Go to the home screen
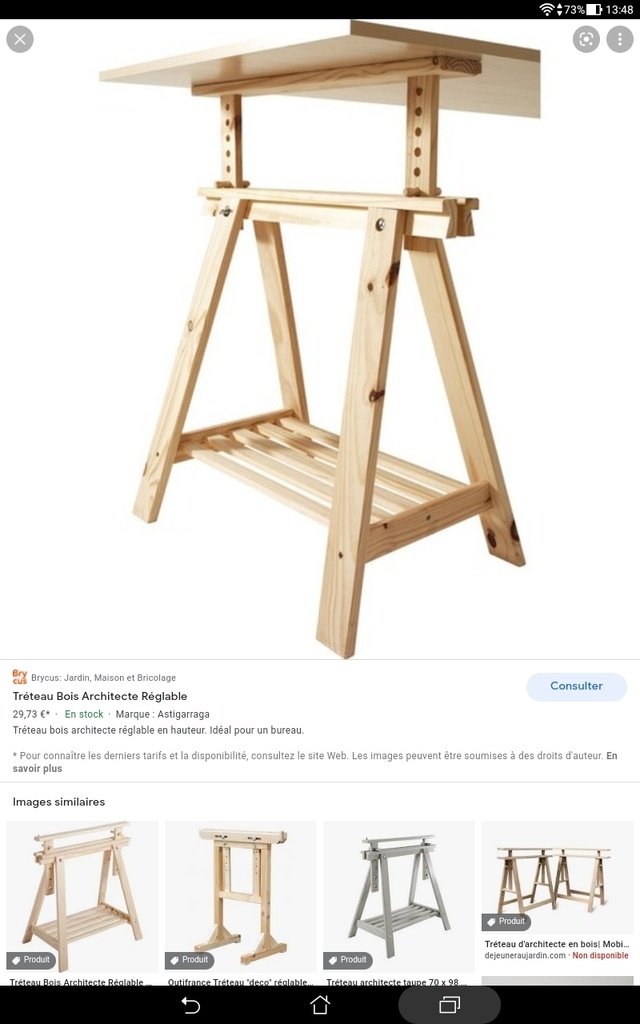This screenshot has width=640, height=1024. 319,1004
